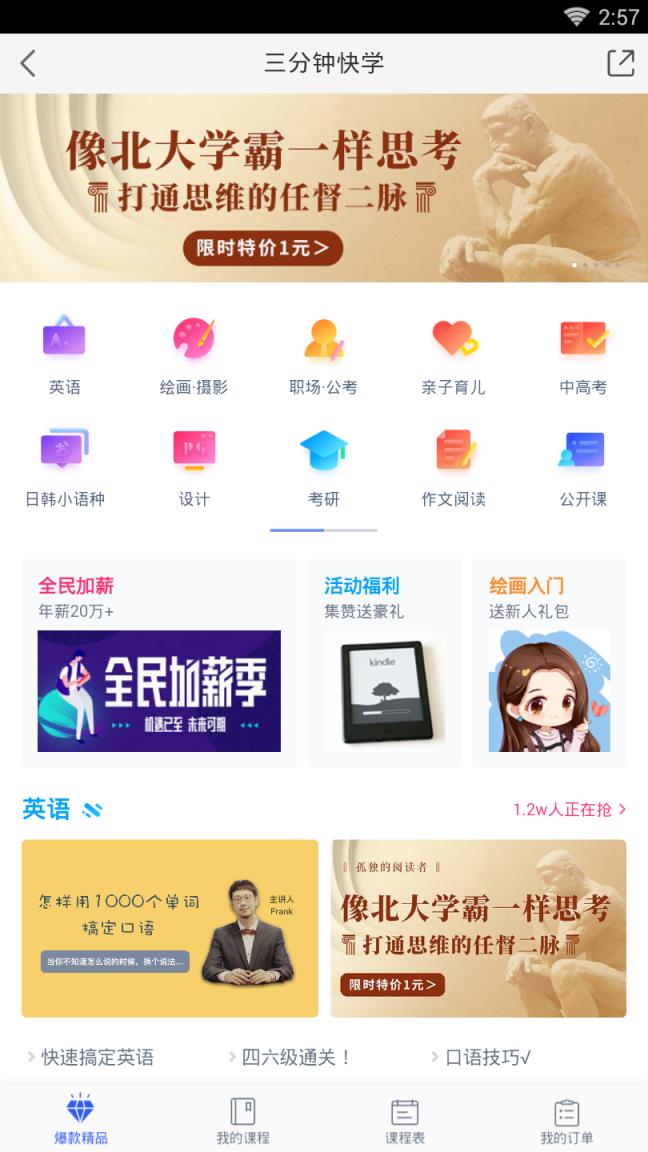Open the 全民加薪 promotion card

coord(159,663)
